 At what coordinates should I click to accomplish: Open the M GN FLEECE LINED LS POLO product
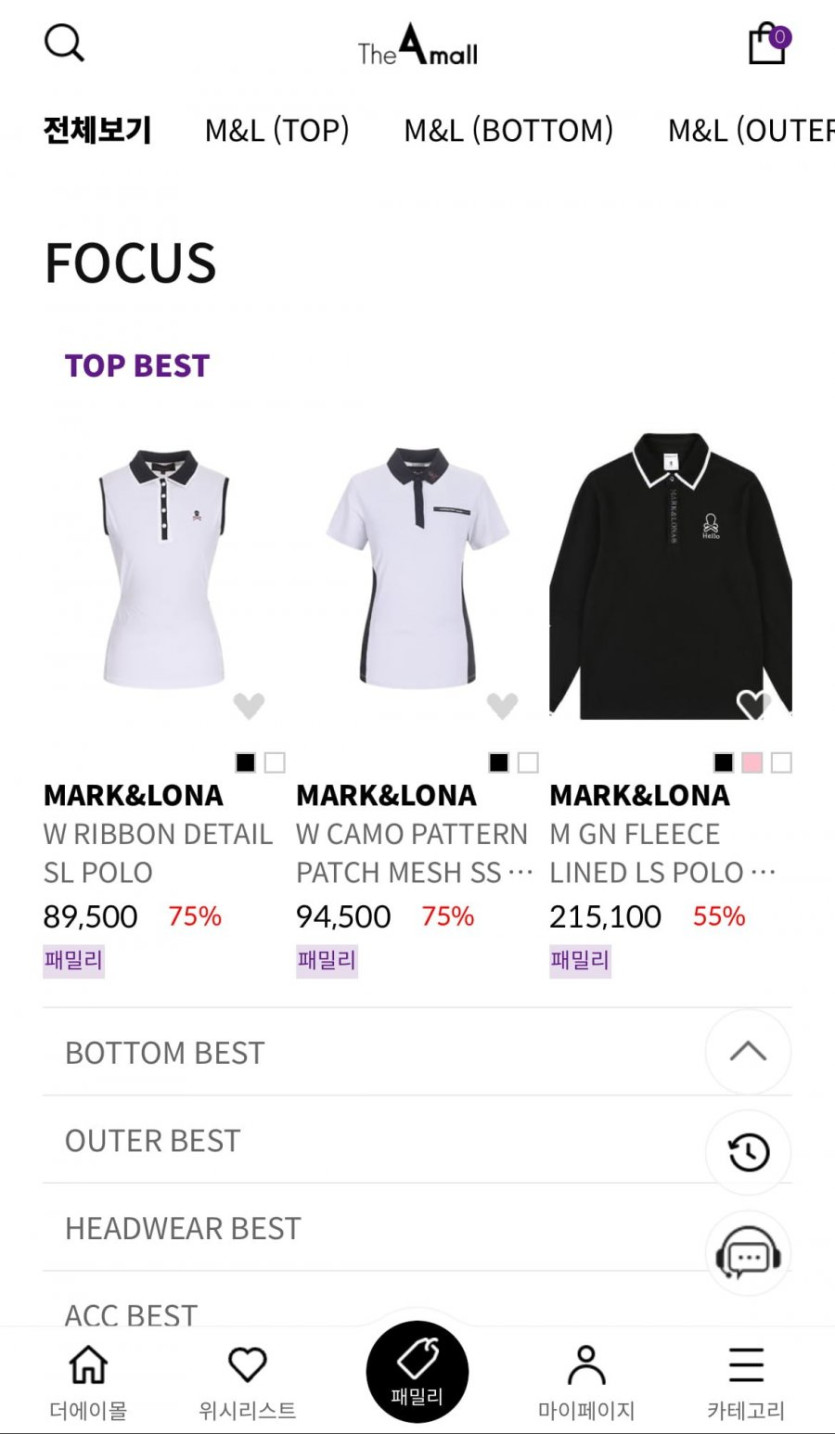(x=670, y=570)
